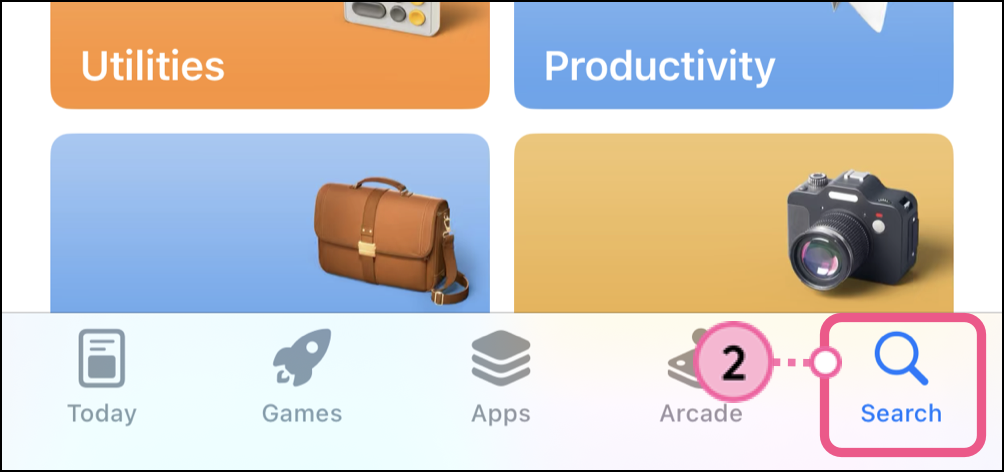Image resolution: width=1004 pixels, height=472 pixels.
Task: Open the Productivity category card
Action: tap(733, 55)
